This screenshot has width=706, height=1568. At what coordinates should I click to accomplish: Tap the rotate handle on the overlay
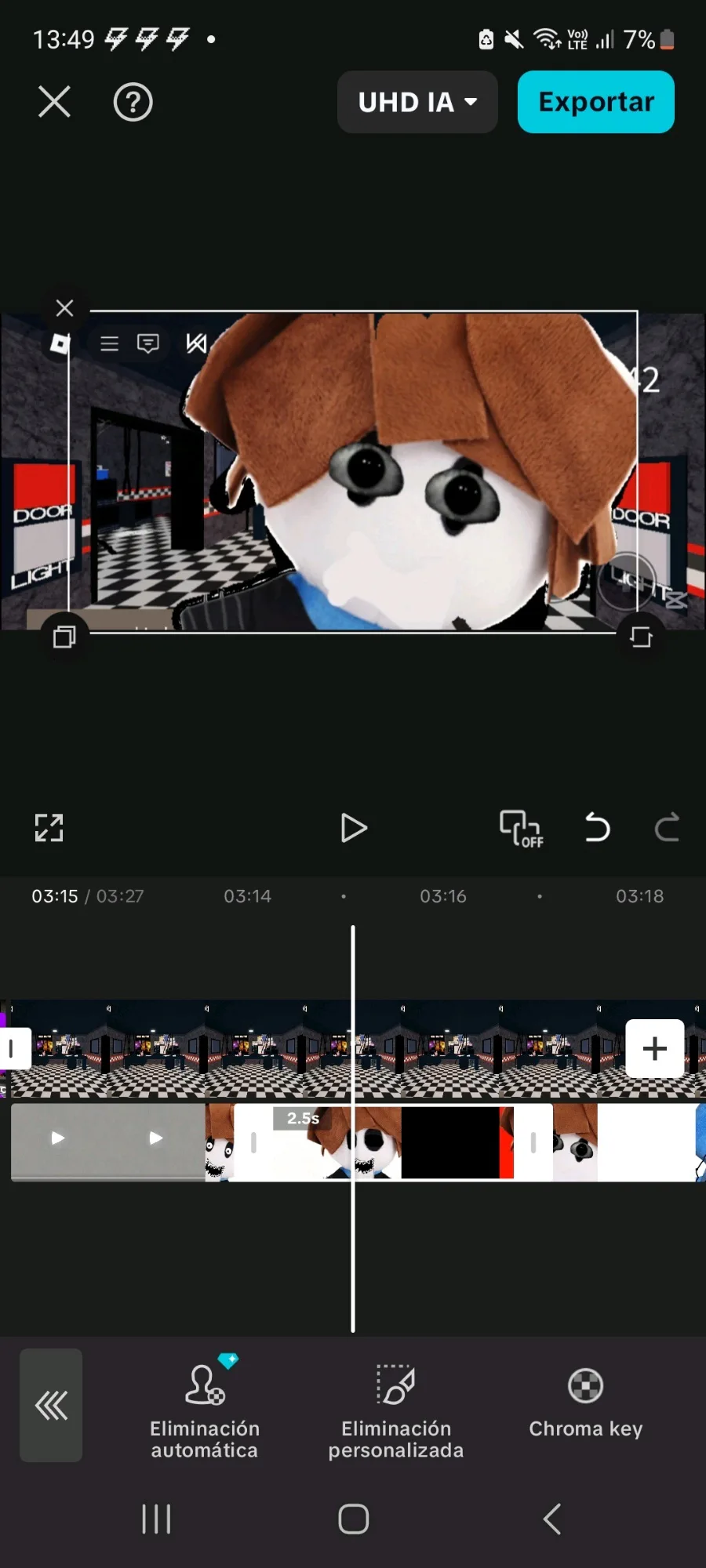pos(641,636)
